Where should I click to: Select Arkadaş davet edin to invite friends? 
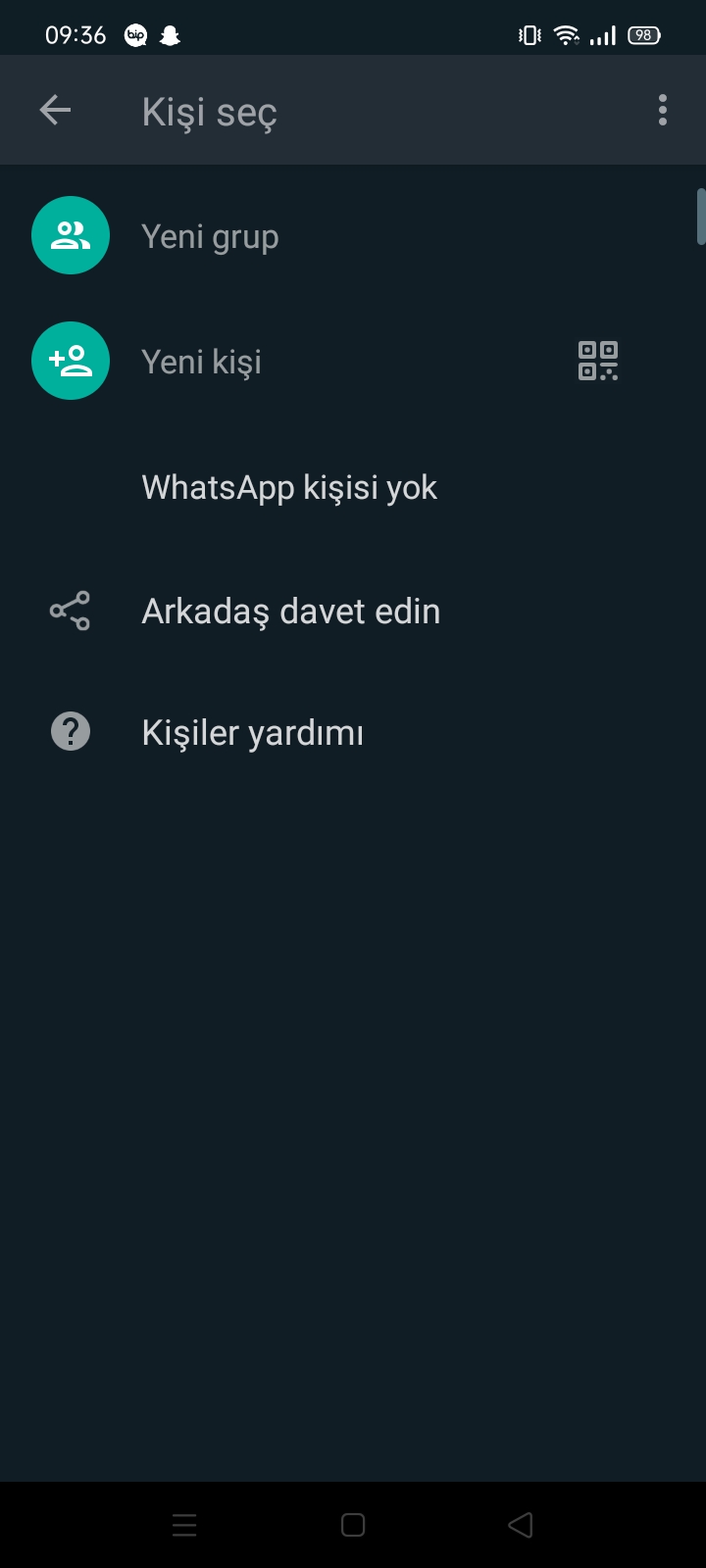(x=353, y=612)
